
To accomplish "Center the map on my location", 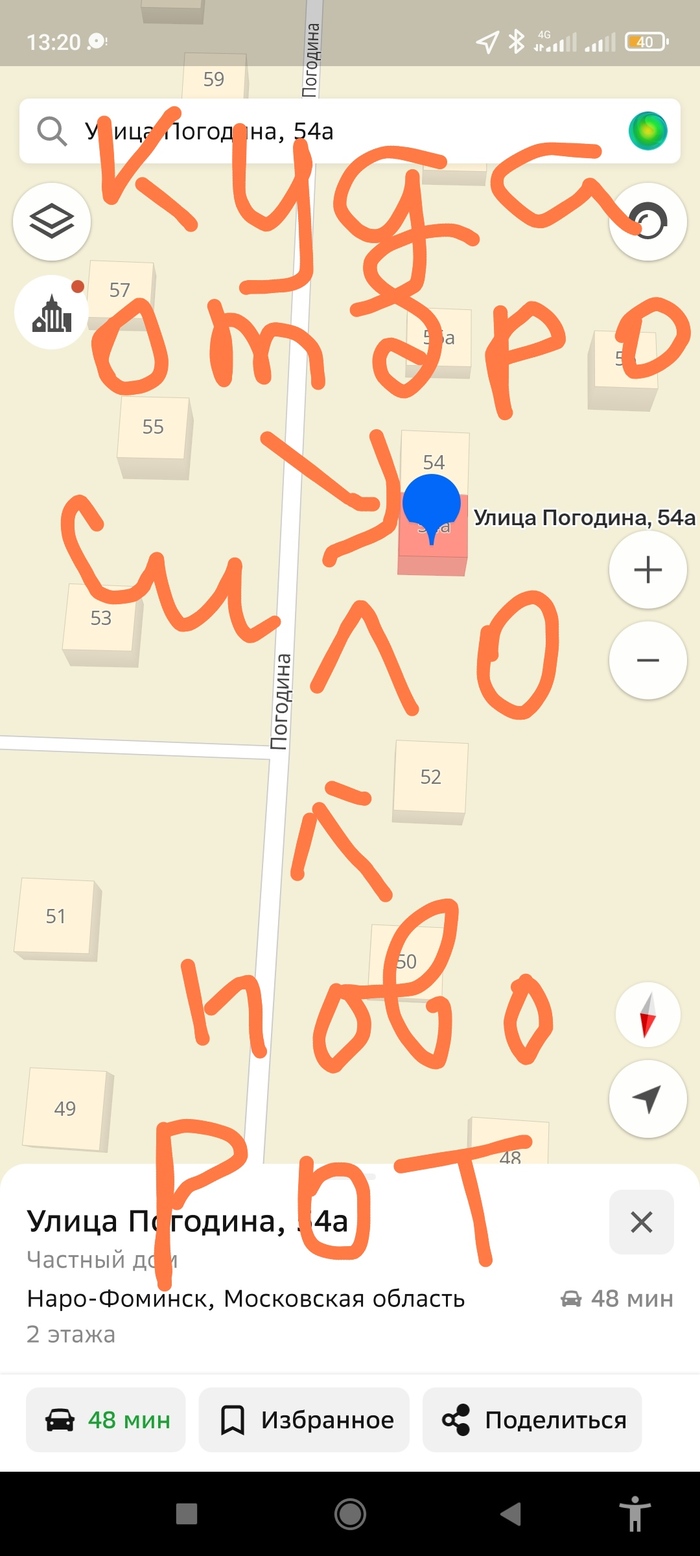I will tap(647, 1099).
